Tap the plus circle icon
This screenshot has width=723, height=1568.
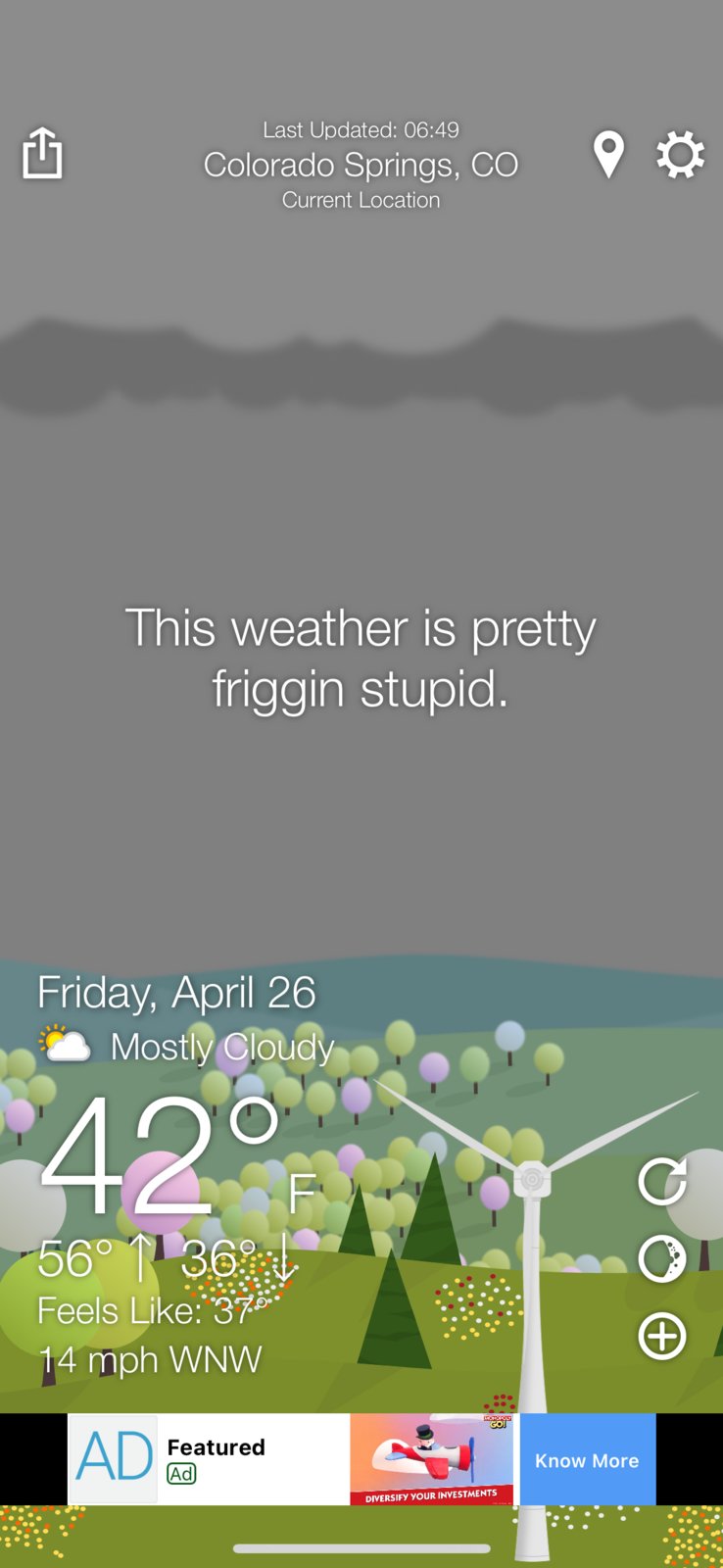click(662, 1336)
